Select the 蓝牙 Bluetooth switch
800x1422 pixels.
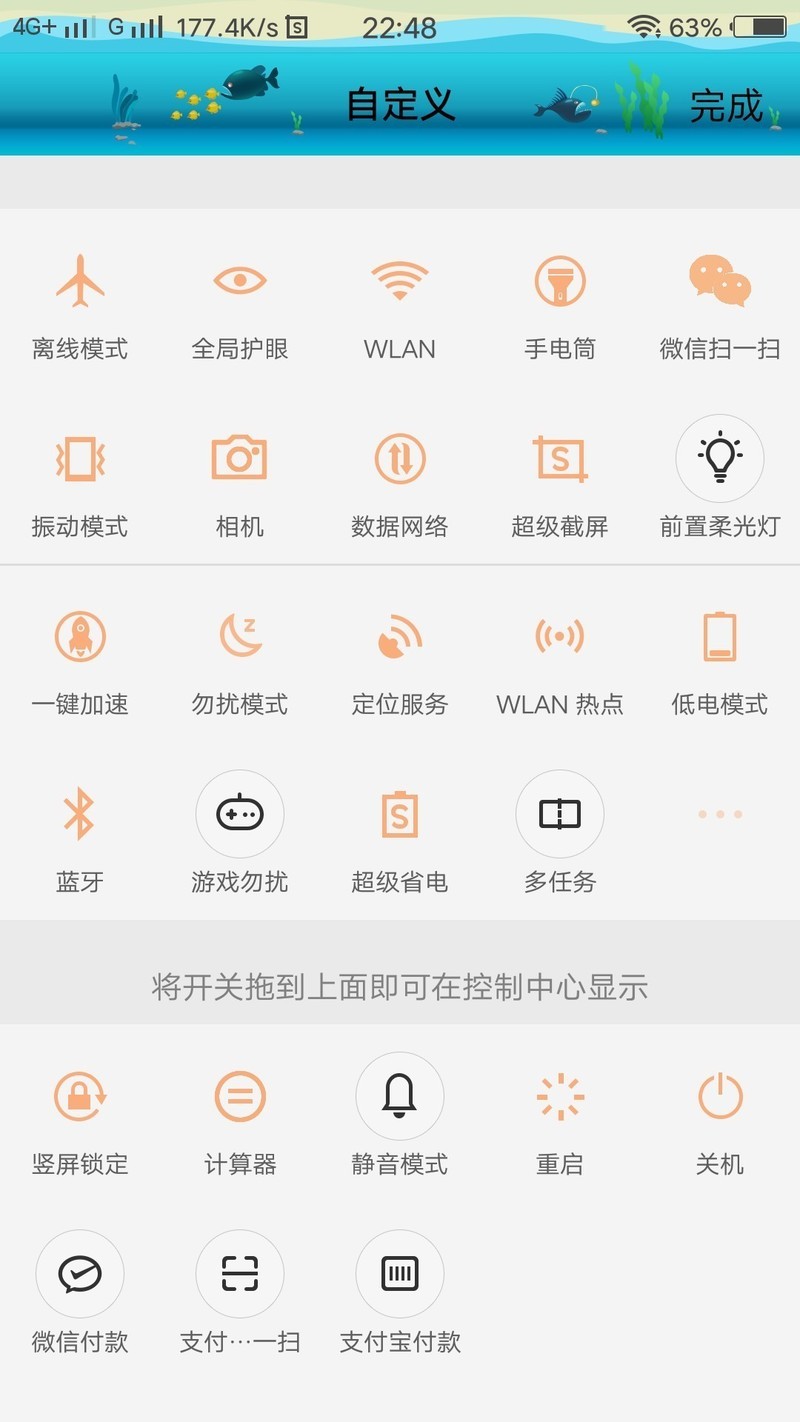coord(80,814)
